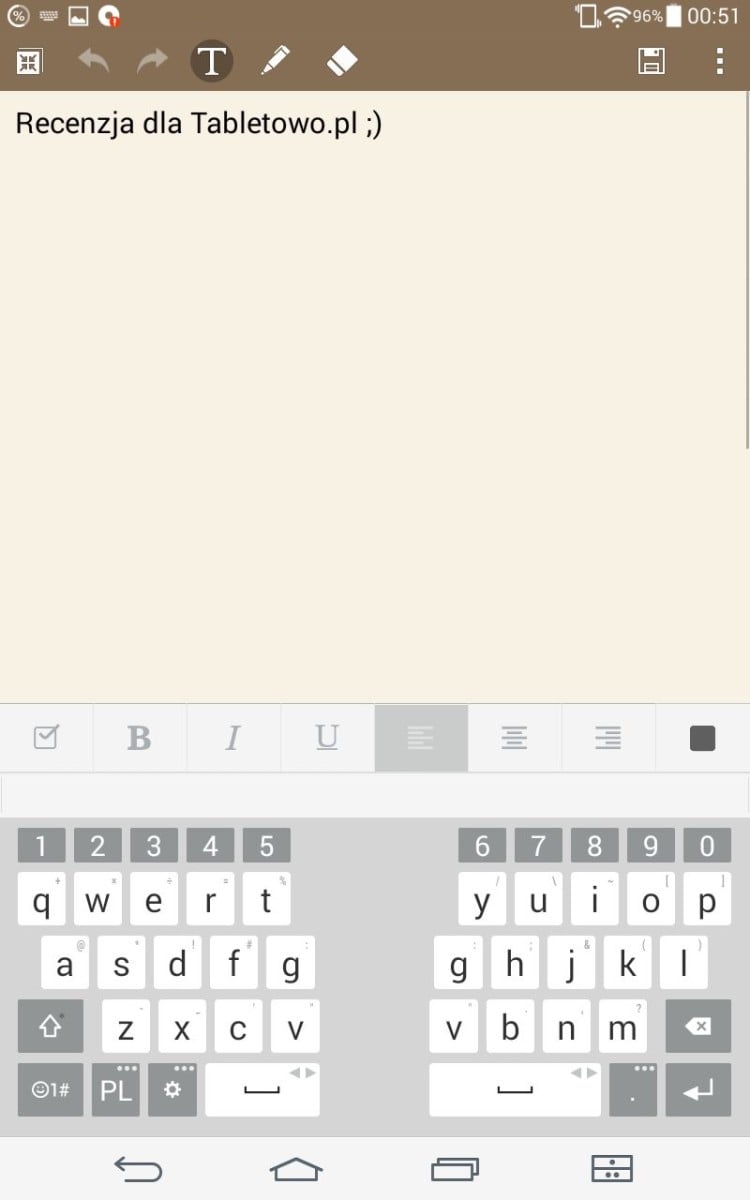Enable bold formatting
The height and width of the screenshot is (1200, 750).
click(140, 738)
